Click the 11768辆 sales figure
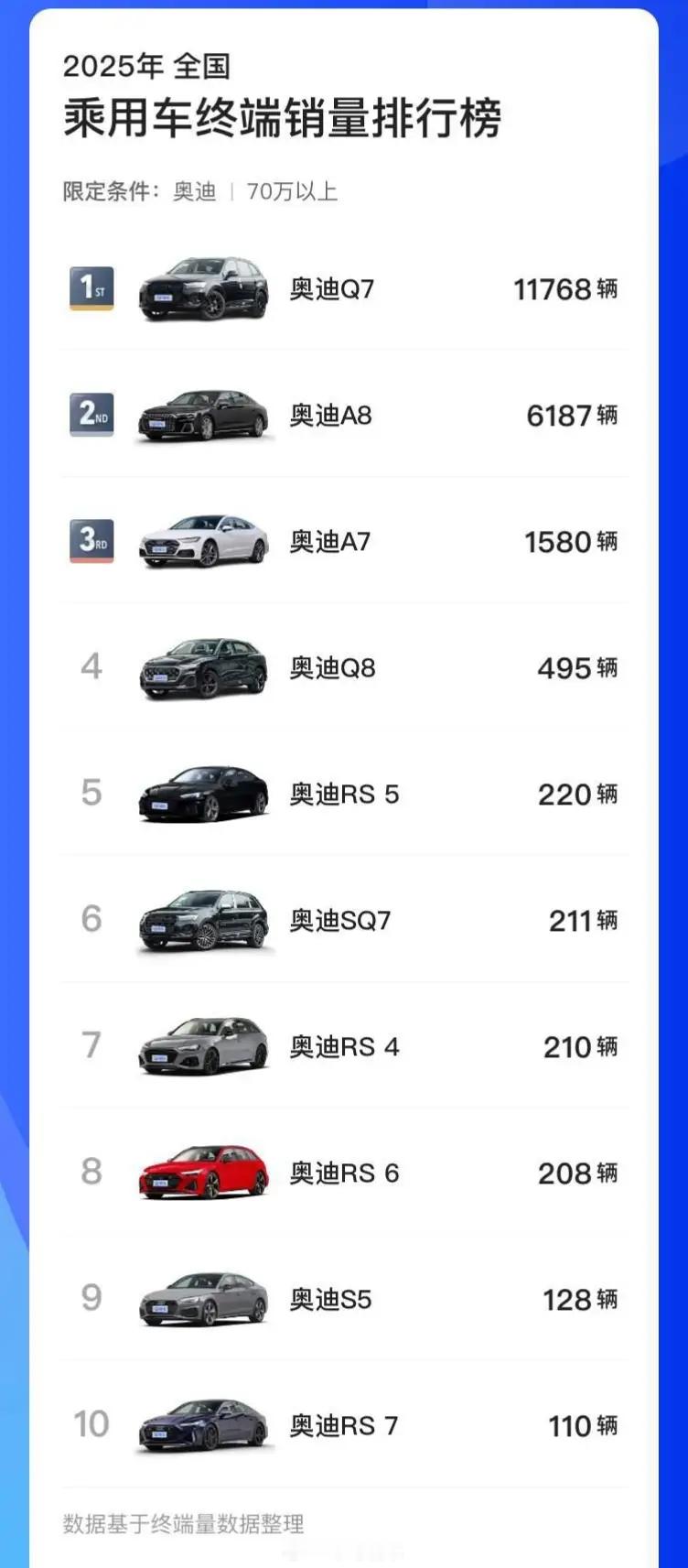Screen dimensions: 688x1568 (x=567, y=289)
